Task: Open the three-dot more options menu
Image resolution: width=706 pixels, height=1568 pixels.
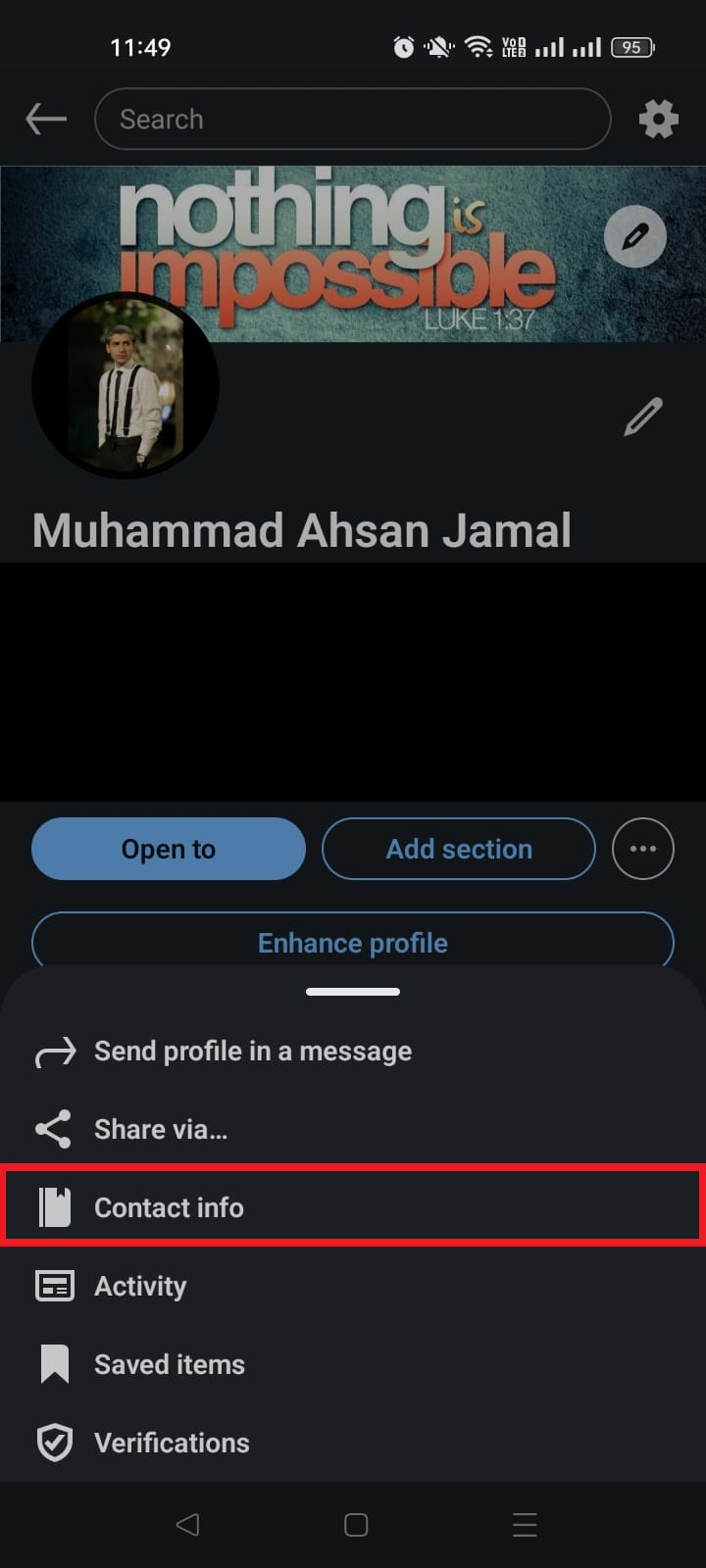Action: (643, 849)
